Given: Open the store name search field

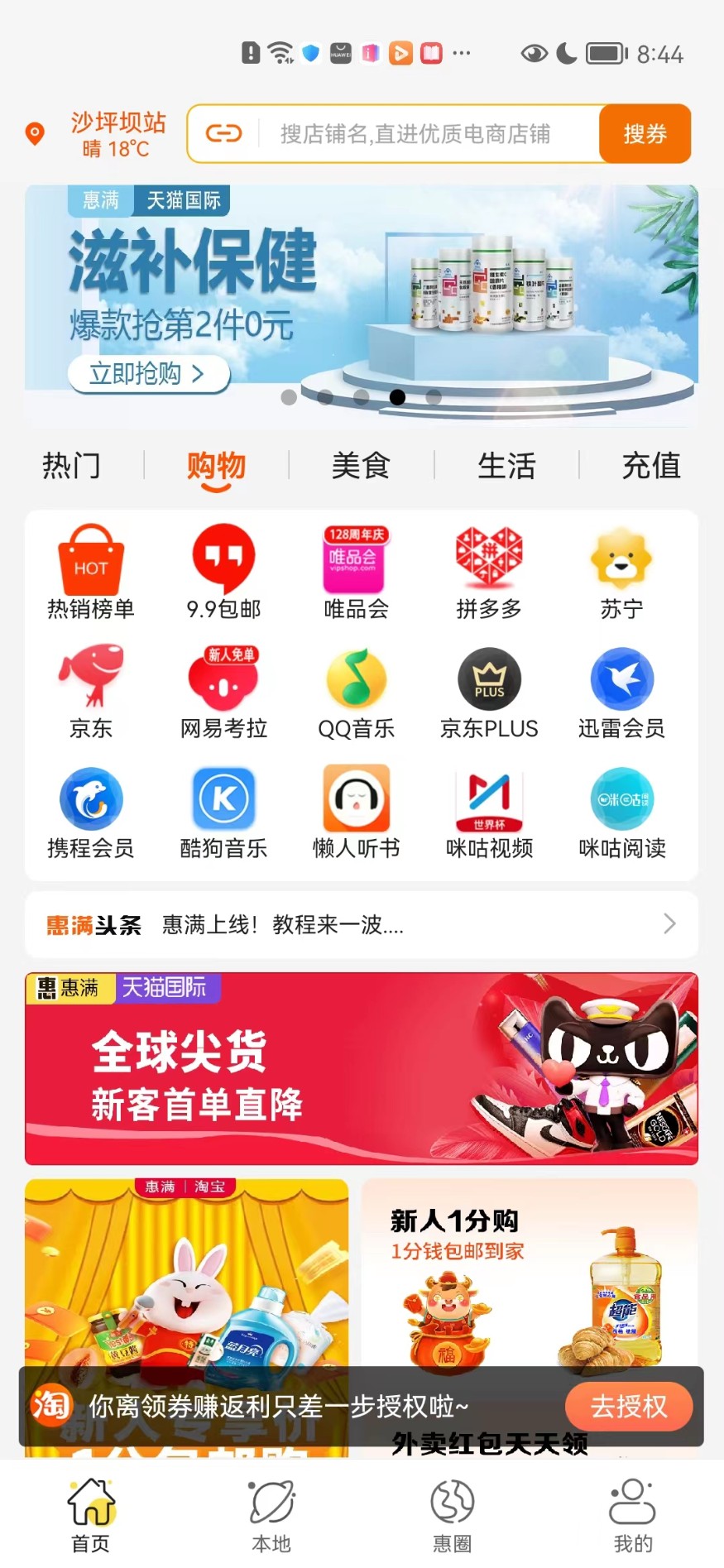Looking at the screenshot, I should click(414, 134).
